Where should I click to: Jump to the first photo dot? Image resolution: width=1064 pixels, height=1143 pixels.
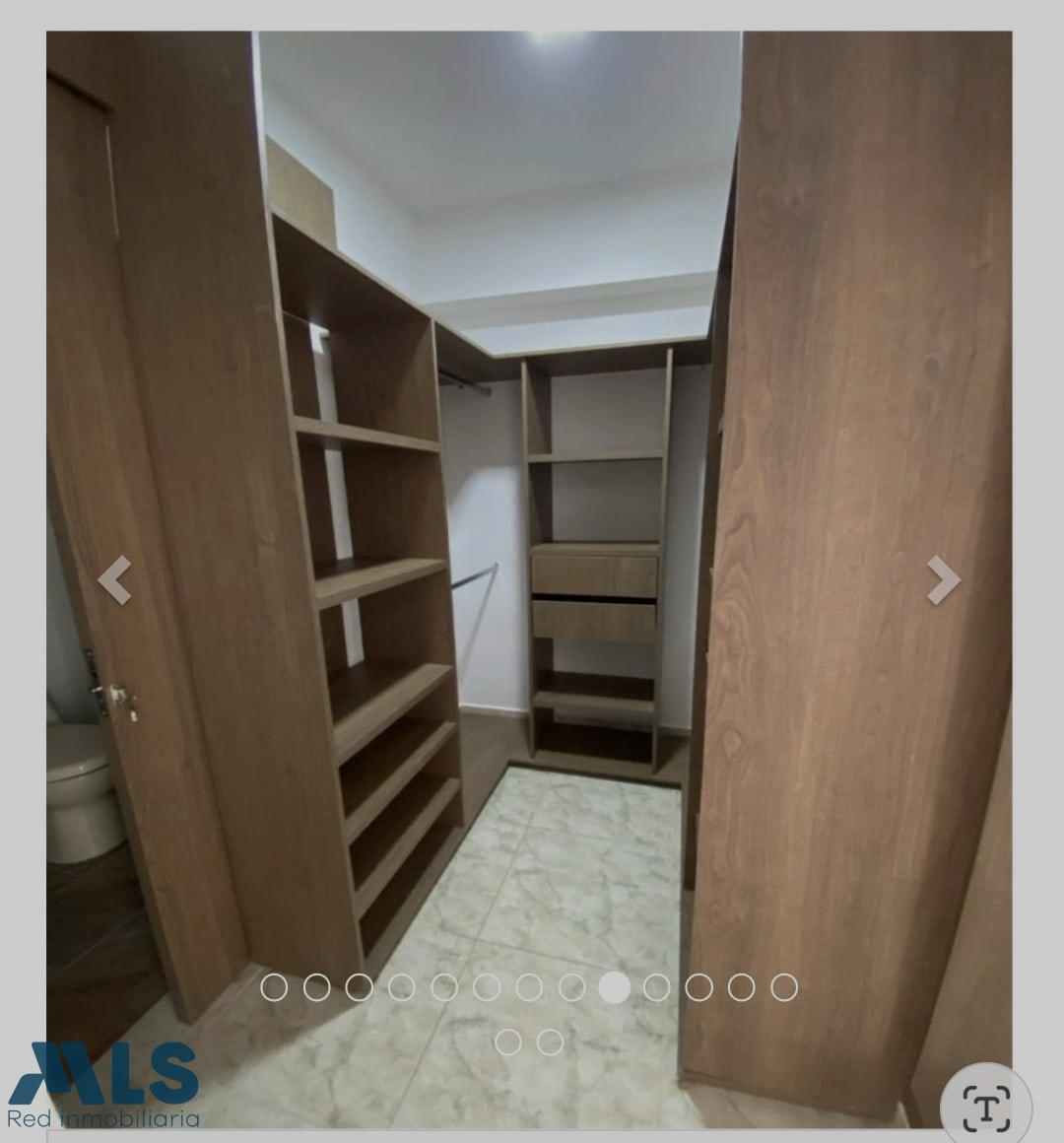(x=274, y=987)
